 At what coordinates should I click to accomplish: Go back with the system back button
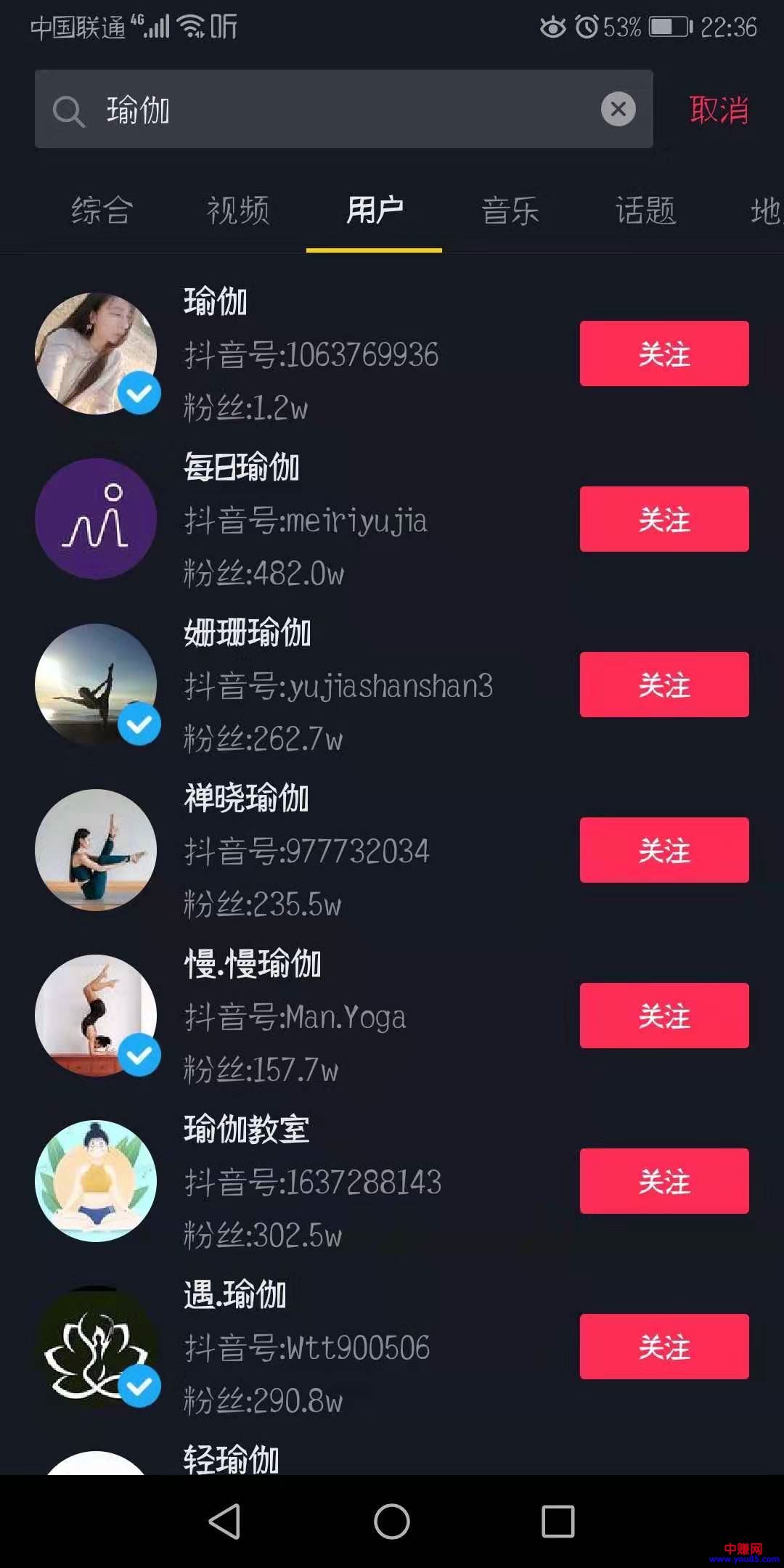click(224, 1521)
